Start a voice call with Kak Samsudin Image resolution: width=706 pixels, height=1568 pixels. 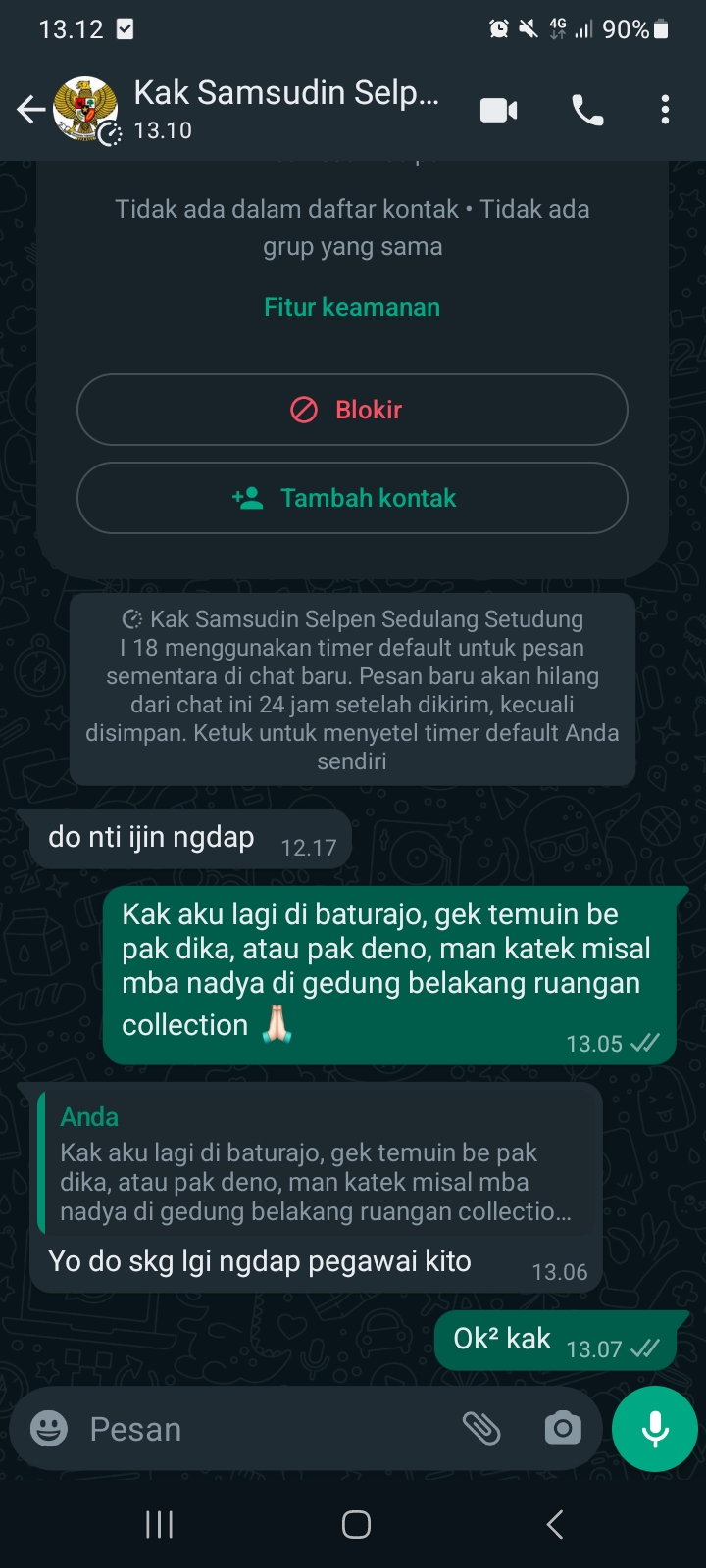click(587, 110)
